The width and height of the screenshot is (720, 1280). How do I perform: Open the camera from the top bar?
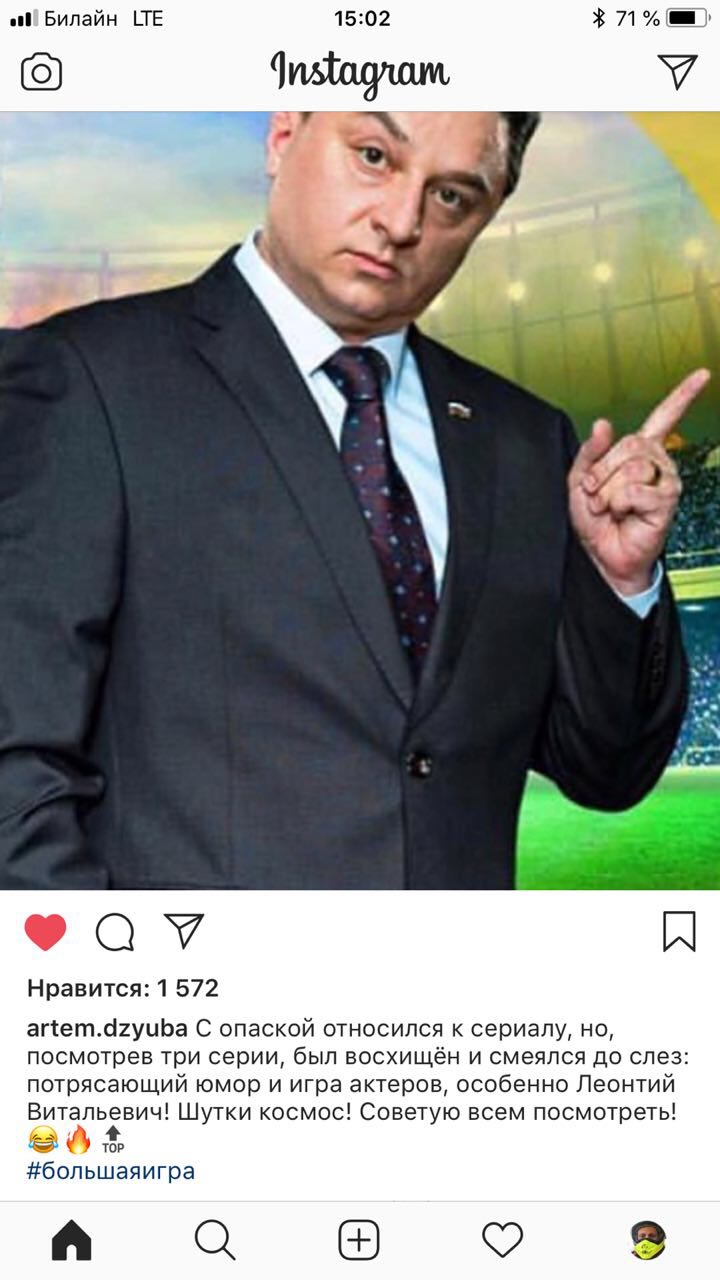[x=41, y=72]
